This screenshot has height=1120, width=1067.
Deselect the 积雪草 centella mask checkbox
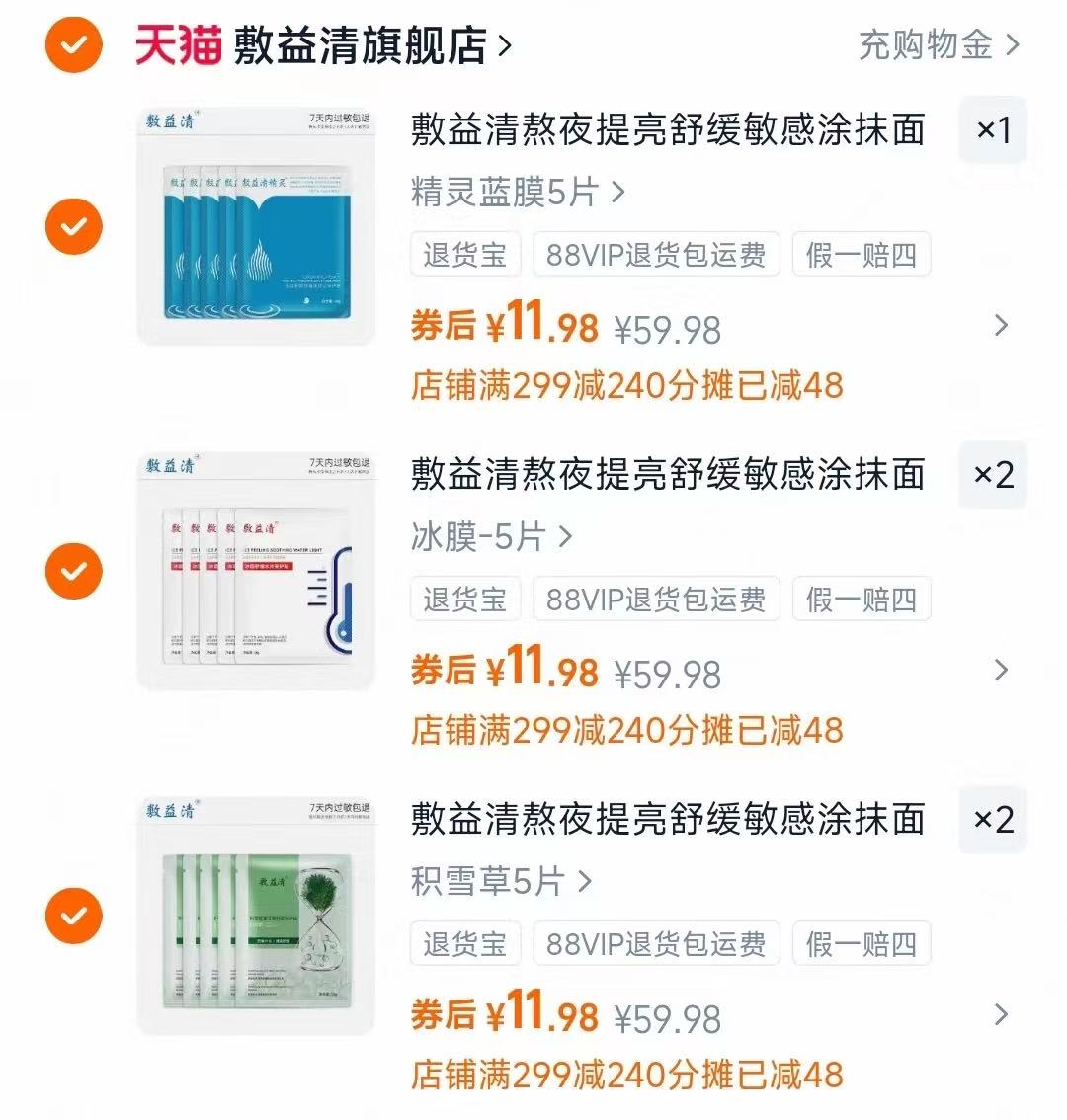tap(72, 916)
